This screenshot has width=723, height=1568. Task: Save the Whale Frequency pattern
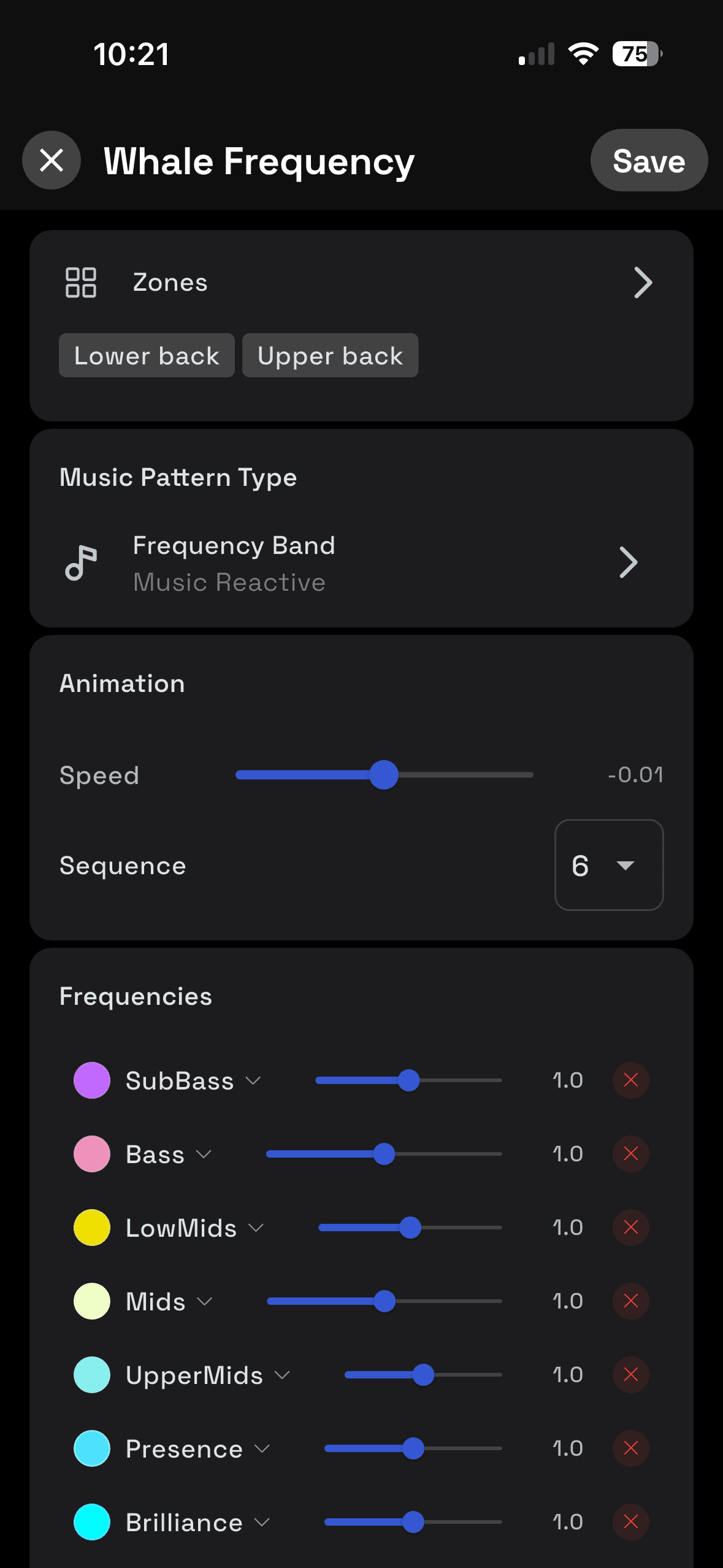click(x=648, y=161)
